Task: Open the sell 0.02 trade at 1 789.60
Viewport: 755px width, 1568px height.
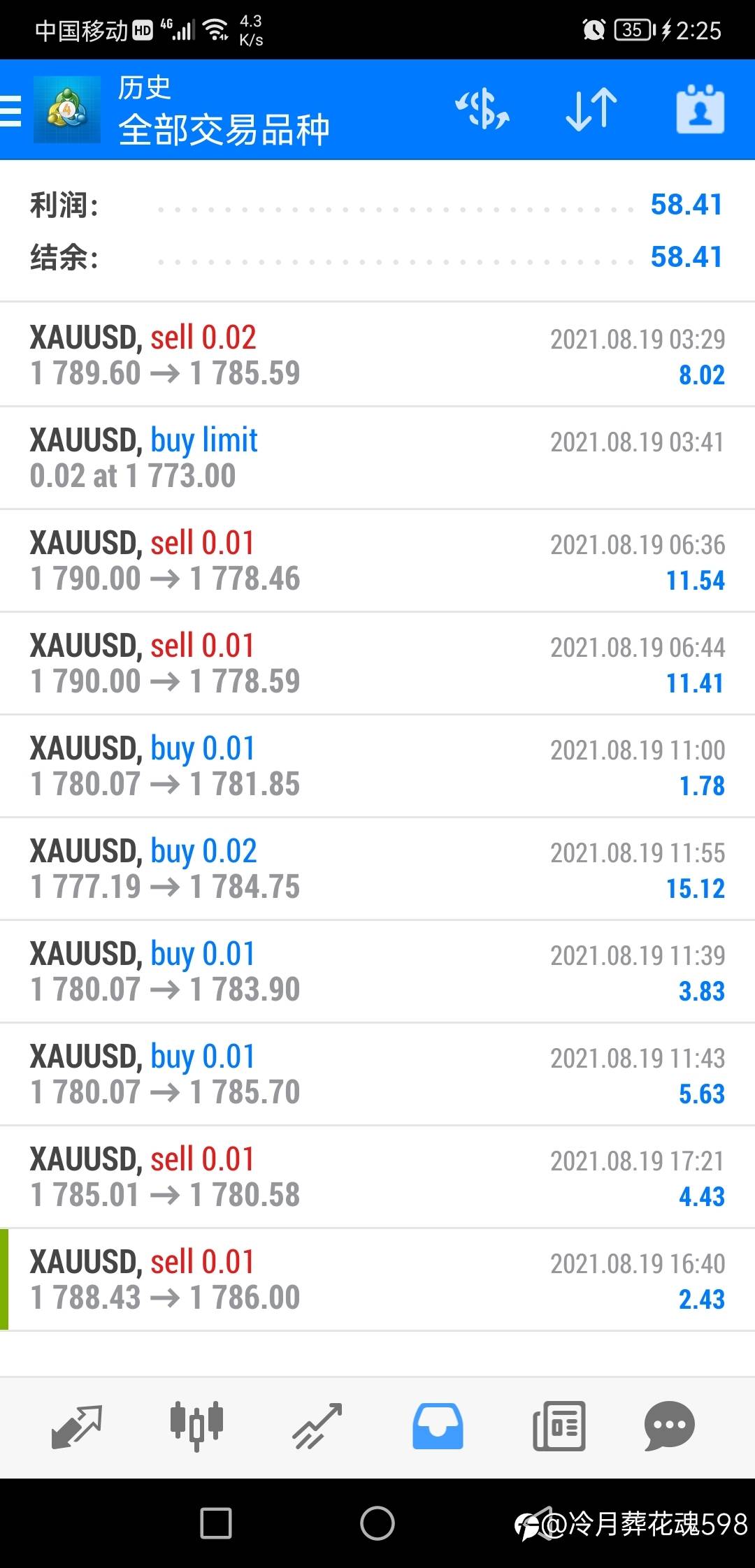Action: coord(377,355)
